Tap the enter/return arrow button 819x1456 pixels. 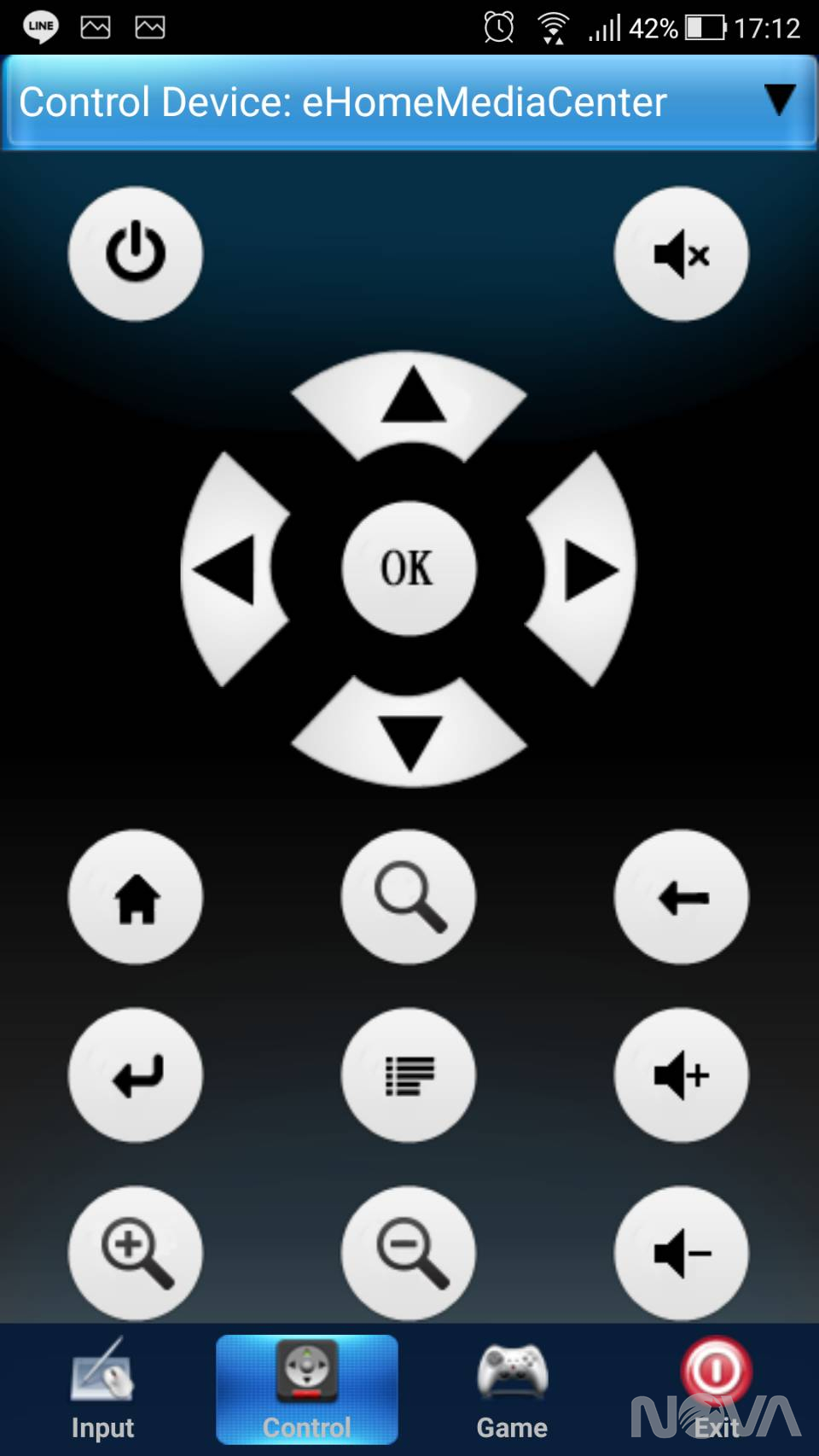click(136, 1075)
